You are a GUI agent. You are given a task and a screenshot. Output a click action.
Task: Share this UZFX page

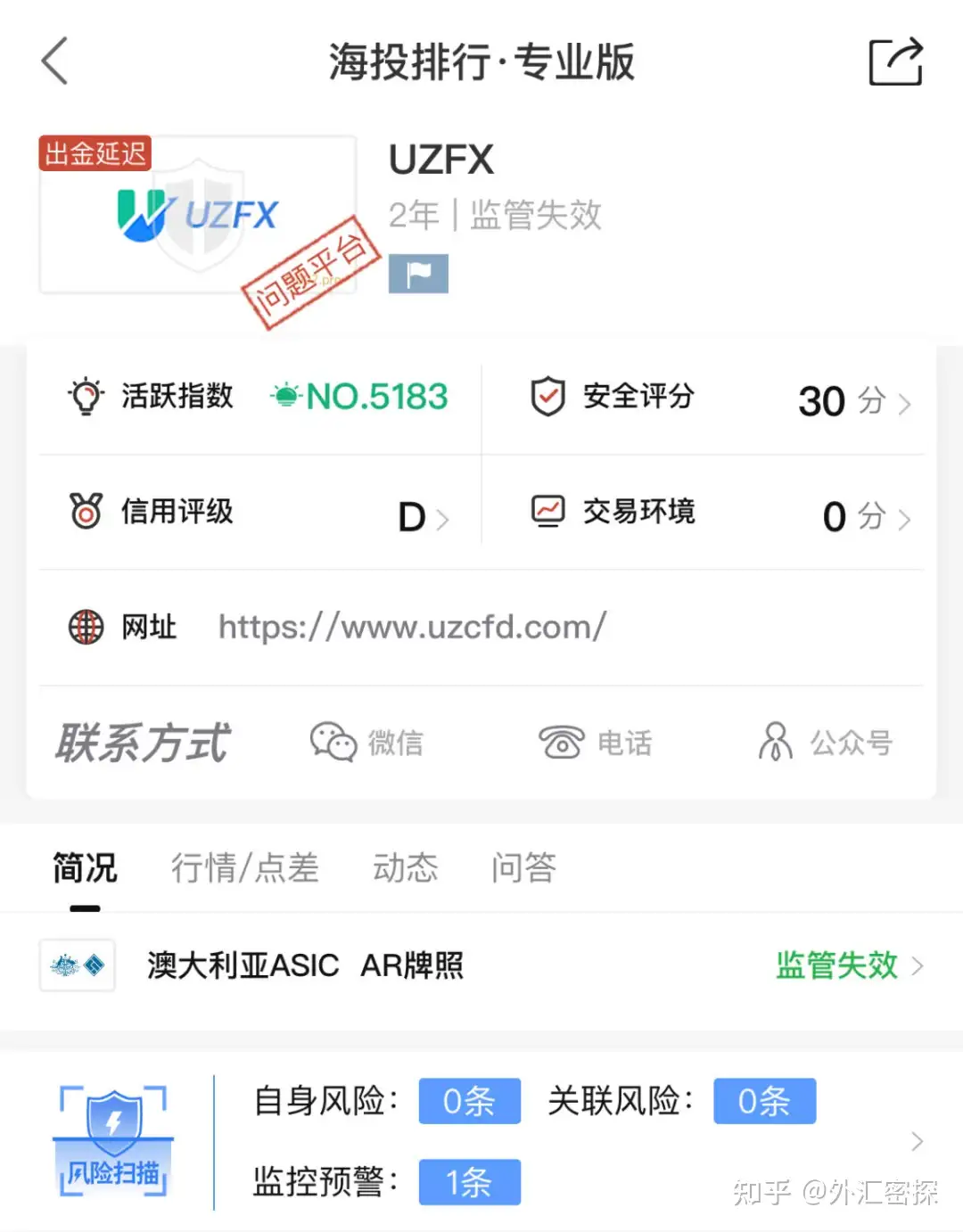coord(895,62)
